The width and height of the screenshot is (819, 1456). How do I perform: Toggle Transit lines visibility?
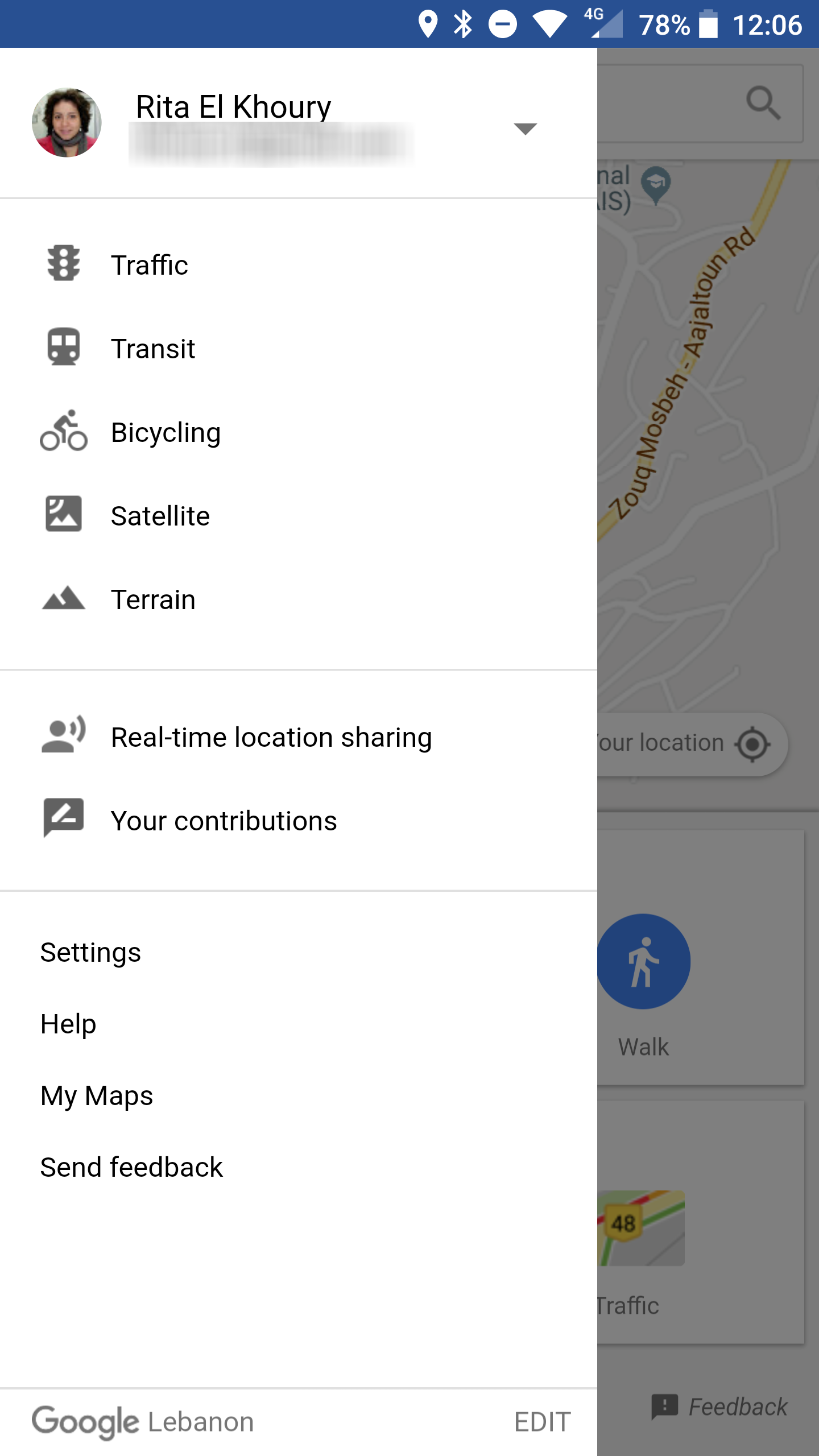(152, 348)
